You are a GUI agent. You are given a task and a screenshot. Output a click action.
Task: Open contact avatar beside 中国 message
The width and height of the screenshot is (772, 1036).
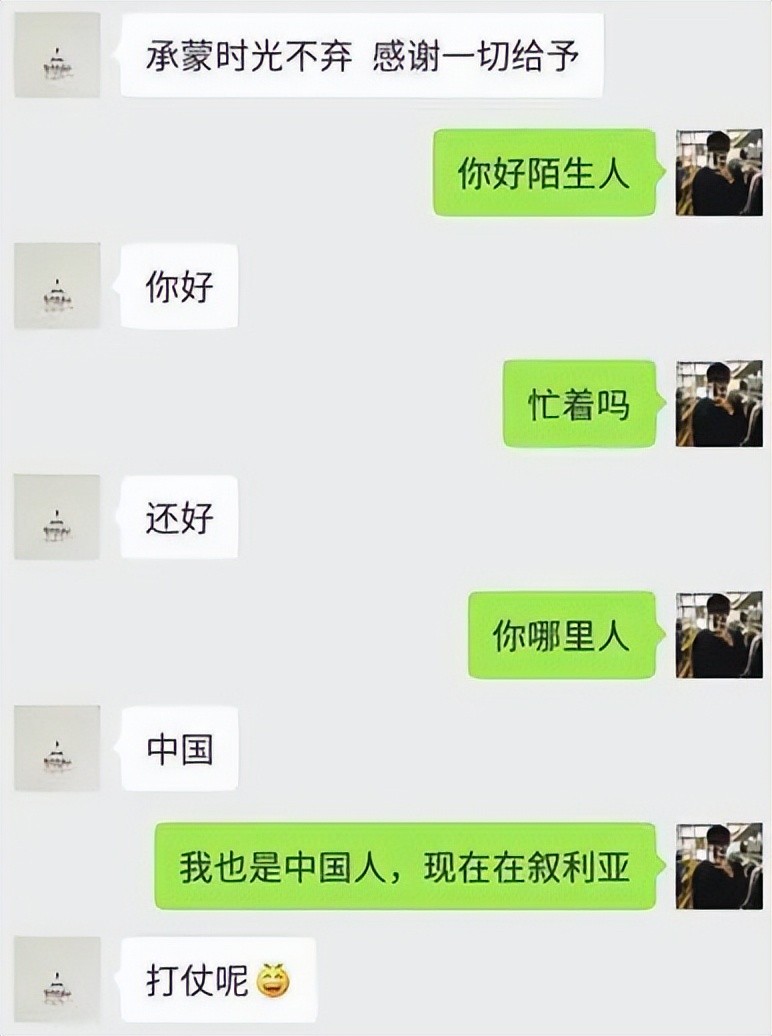tap(57, 748)
